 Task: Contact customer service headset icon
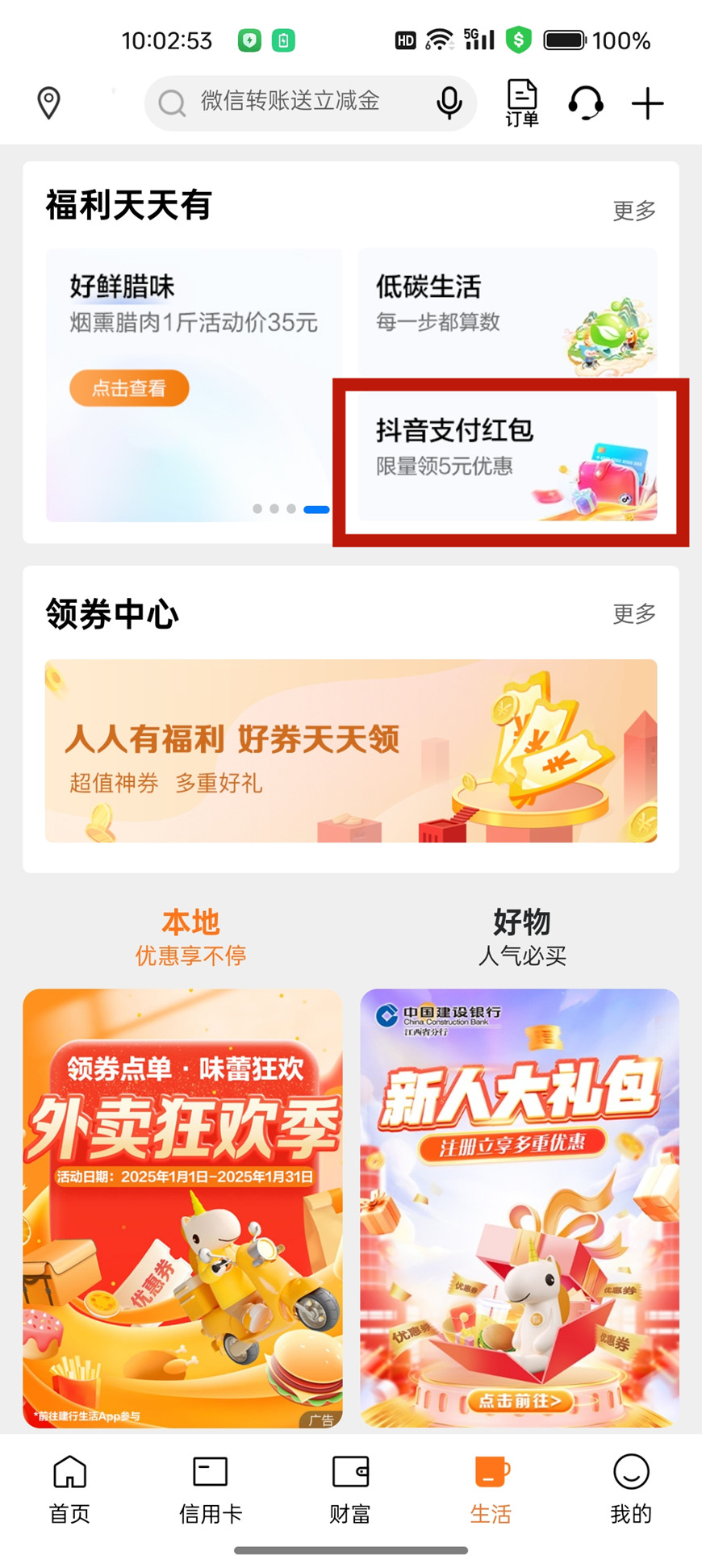click(x=585, y=103)
